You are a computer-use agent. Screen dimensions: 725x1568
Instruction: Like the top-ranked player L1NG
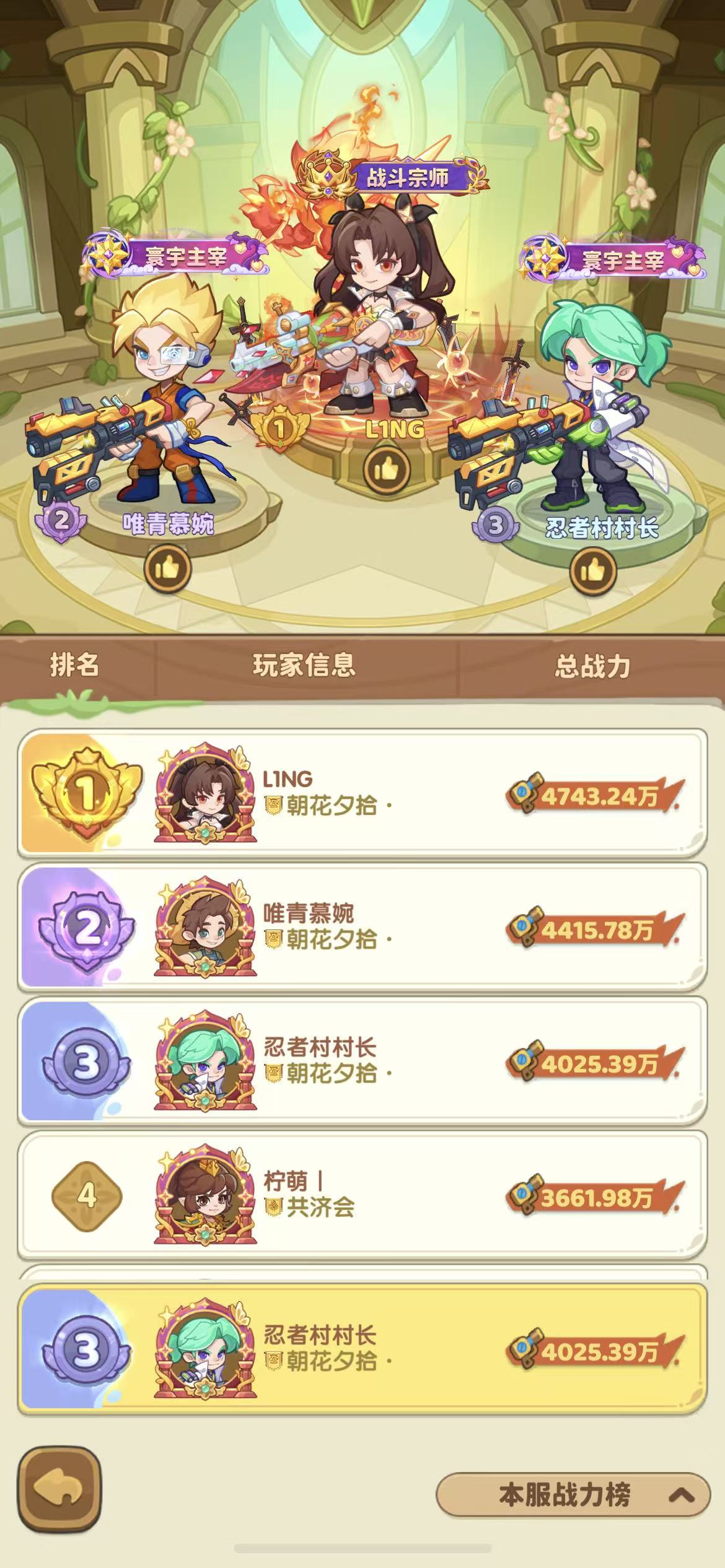click(387, 470)
